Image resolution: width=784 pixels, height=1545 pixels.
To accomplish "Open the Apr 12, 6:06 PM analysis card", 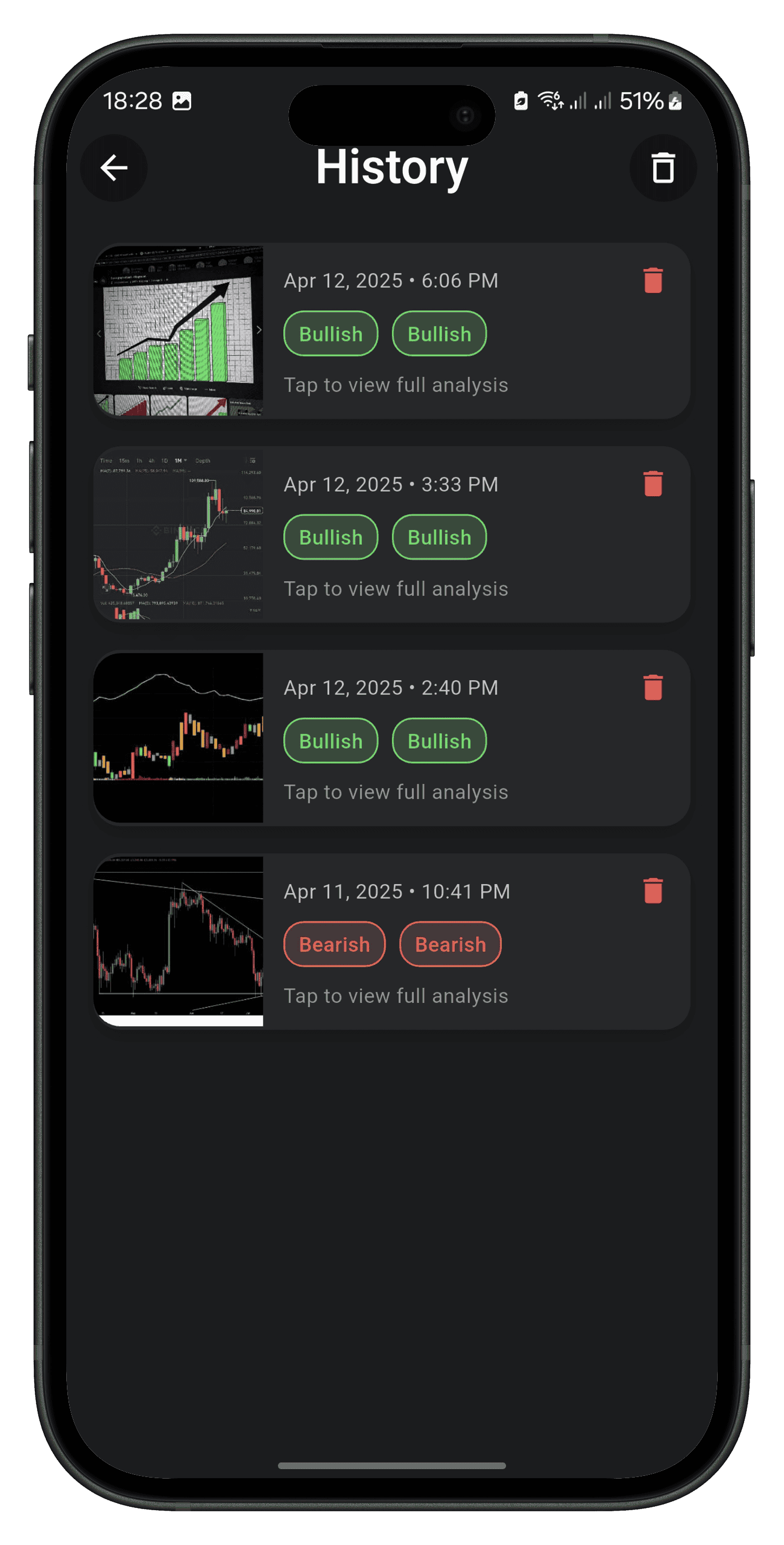I will [396, 385].
